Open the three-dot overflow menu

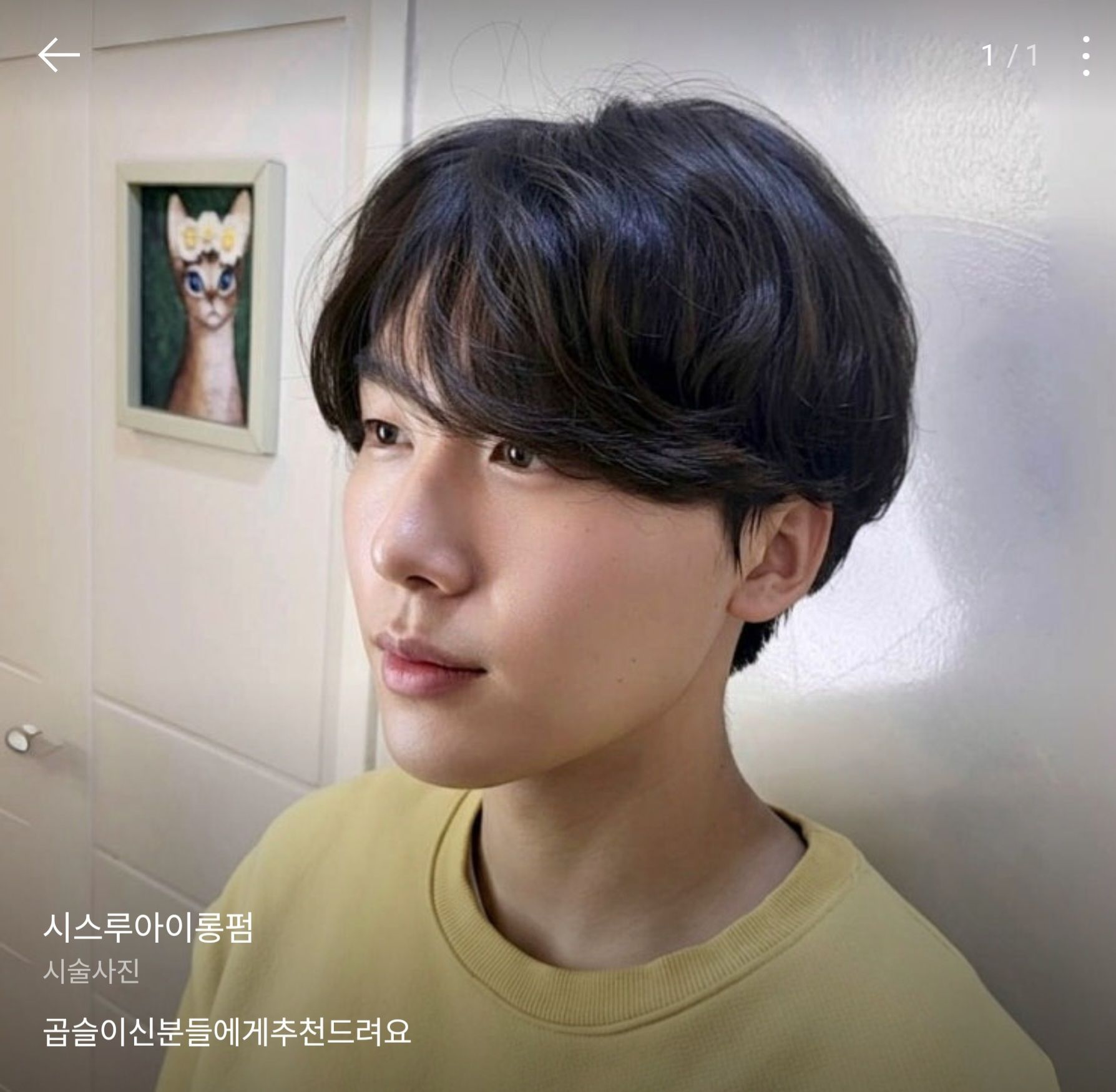[1086, 56]
